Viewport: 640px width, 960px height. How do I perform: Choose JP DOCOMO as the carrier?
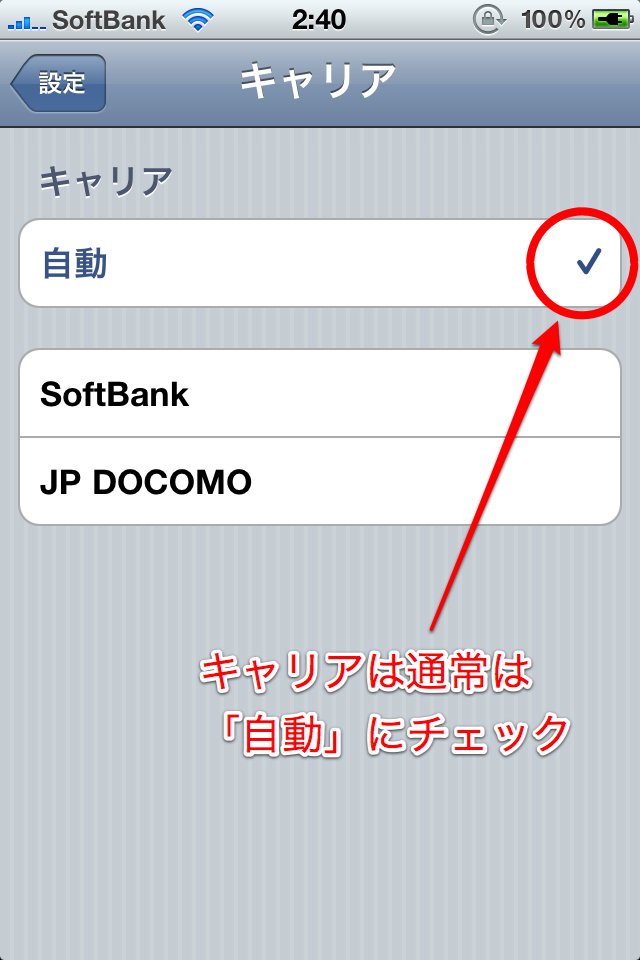pos(320,481)
